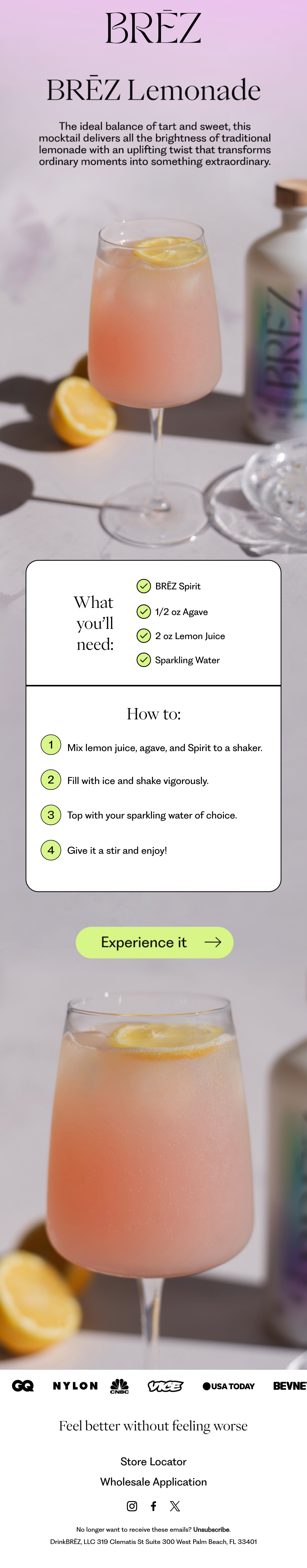Image resolution: width=307 pixels, height=1568 pixels.
Task: Visit the BRĒZ Instagram page
Action: coord(131,1506)
